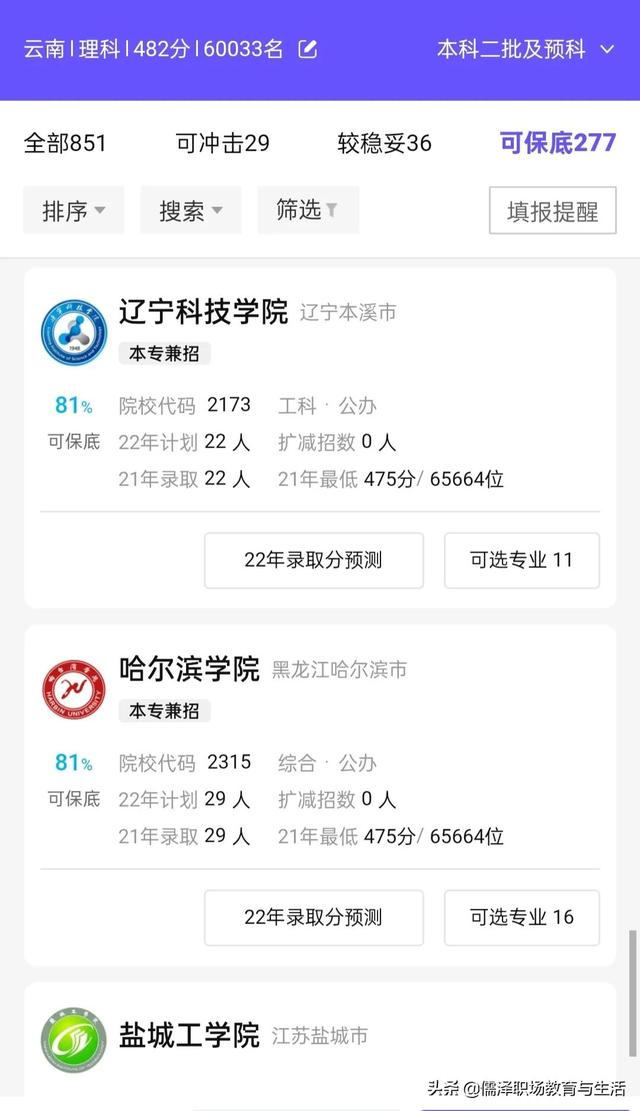
Task: Open the 搜索 dropdown
Action: point(190,210)
